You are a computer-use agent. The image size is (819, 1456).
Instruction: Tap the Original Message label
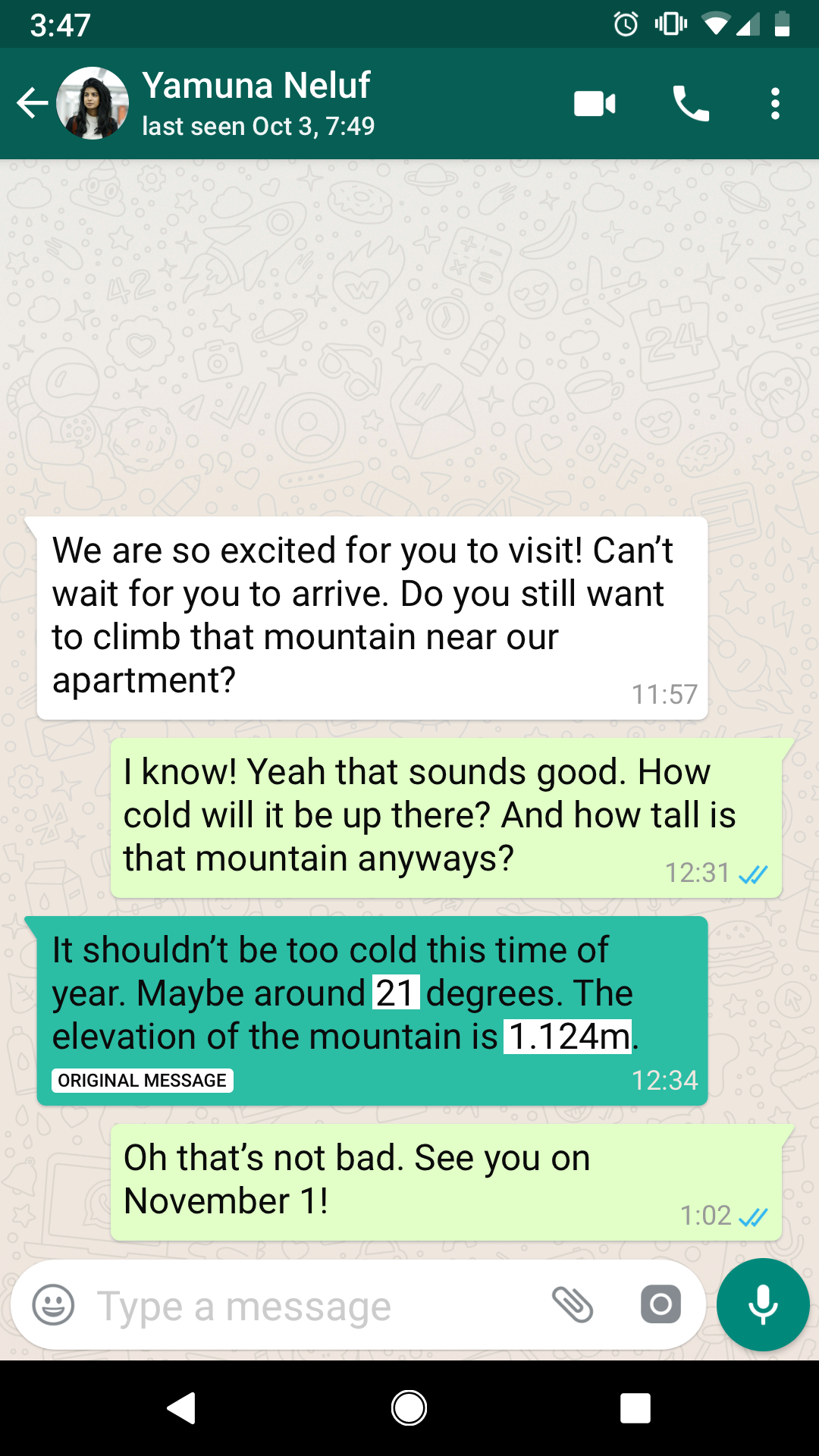tap(142, 1080)
